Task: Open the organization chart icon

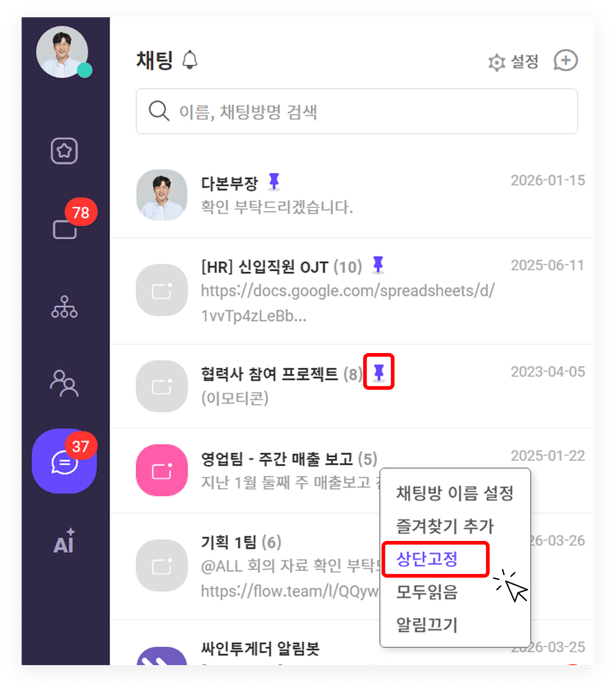Action: click(x=64, y=306)
